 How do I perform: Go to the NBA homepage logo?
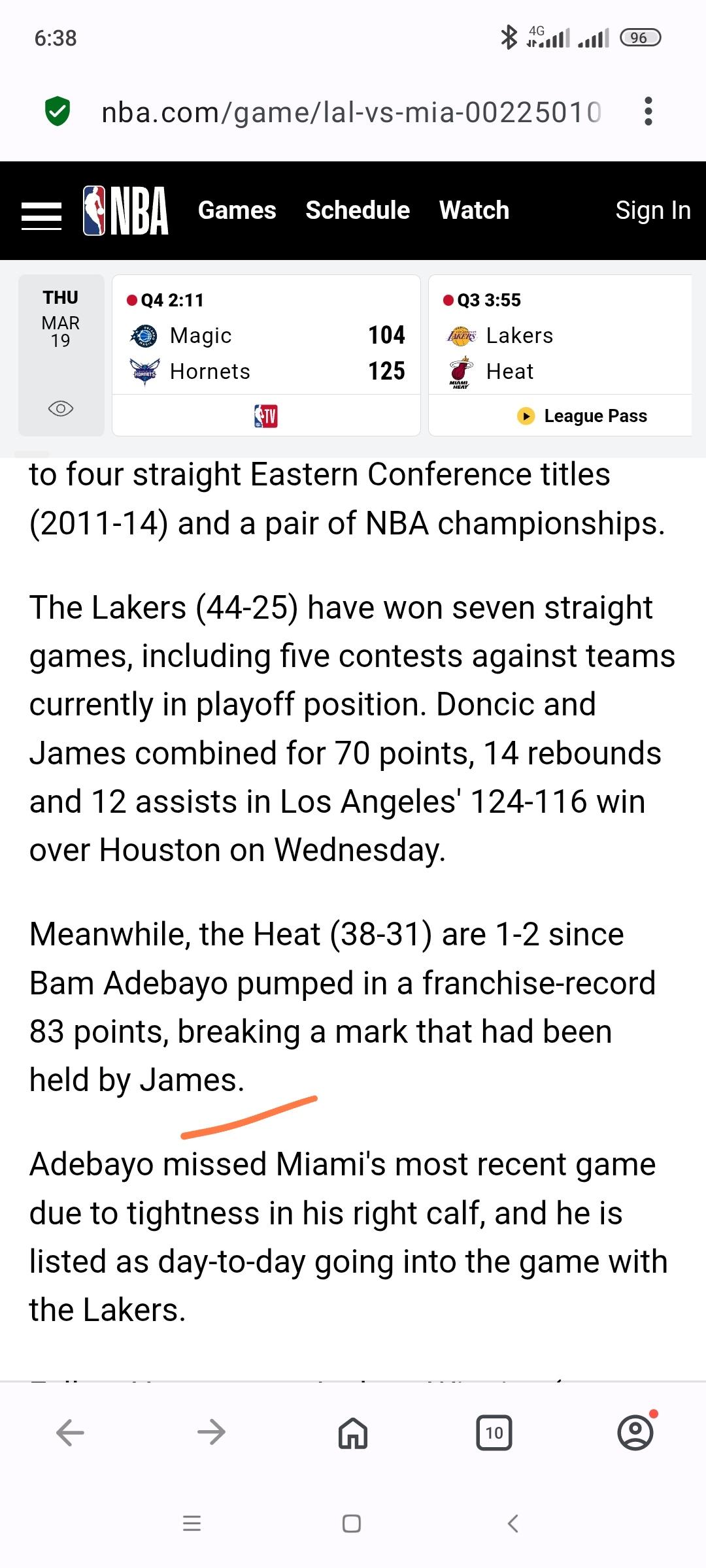[x=126, y=211]
